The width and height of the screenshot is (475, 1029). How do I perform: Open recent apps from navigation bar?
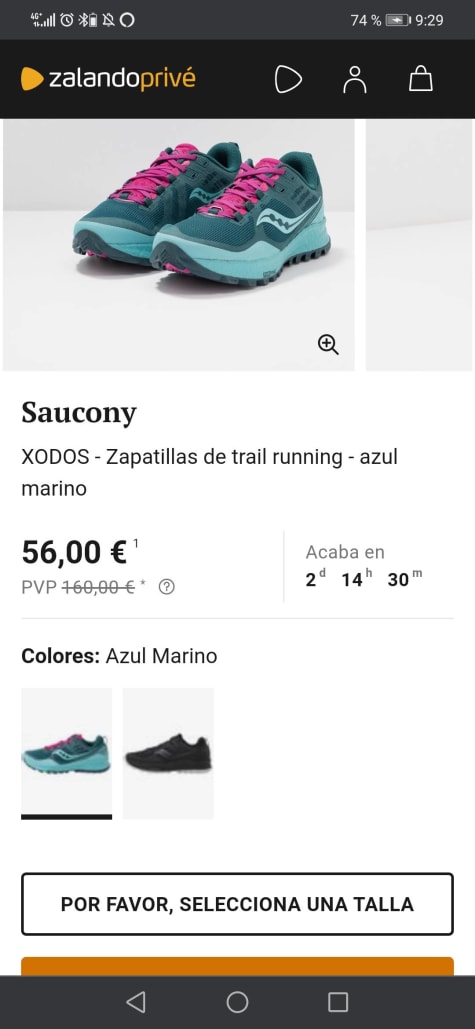point(338,1002)
